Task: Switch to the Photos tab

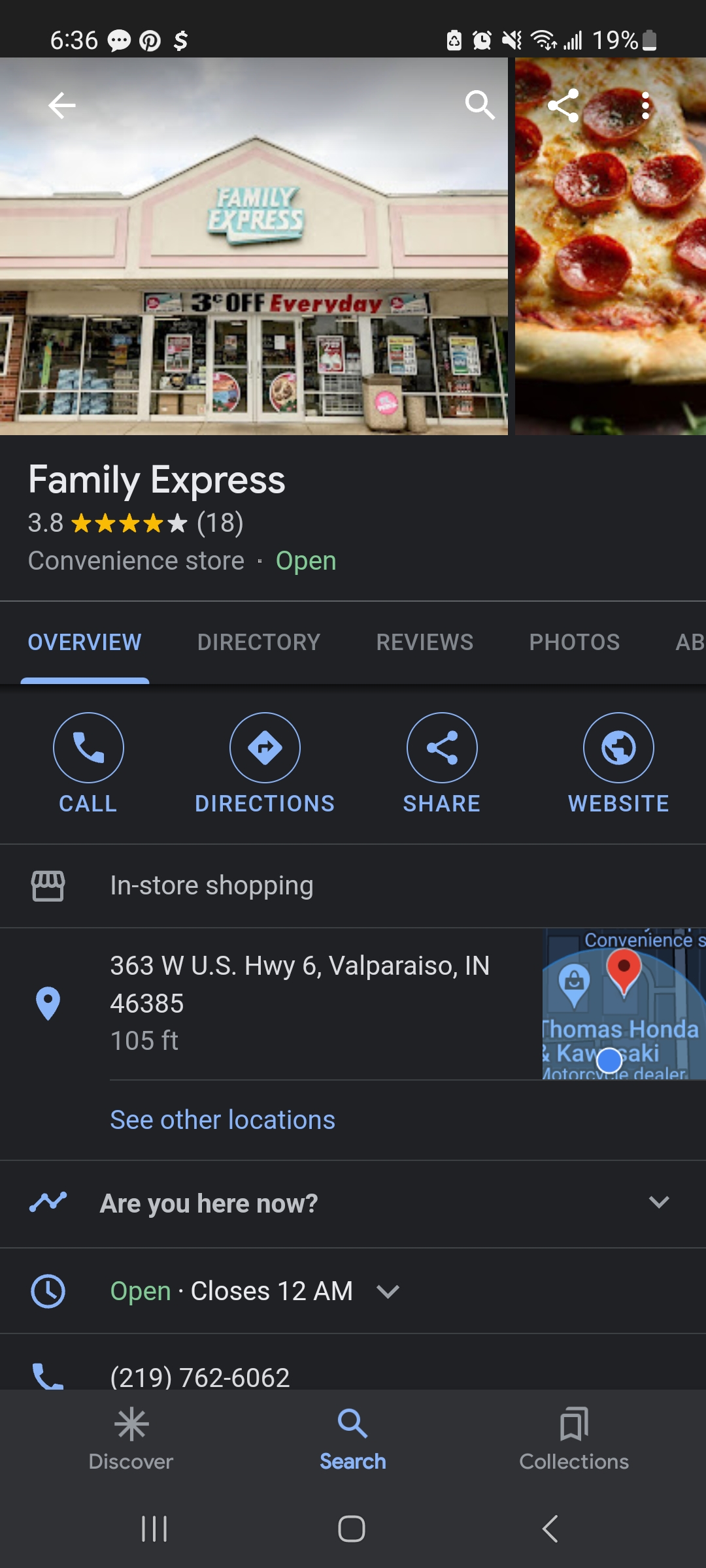Action: coord(574,642)
